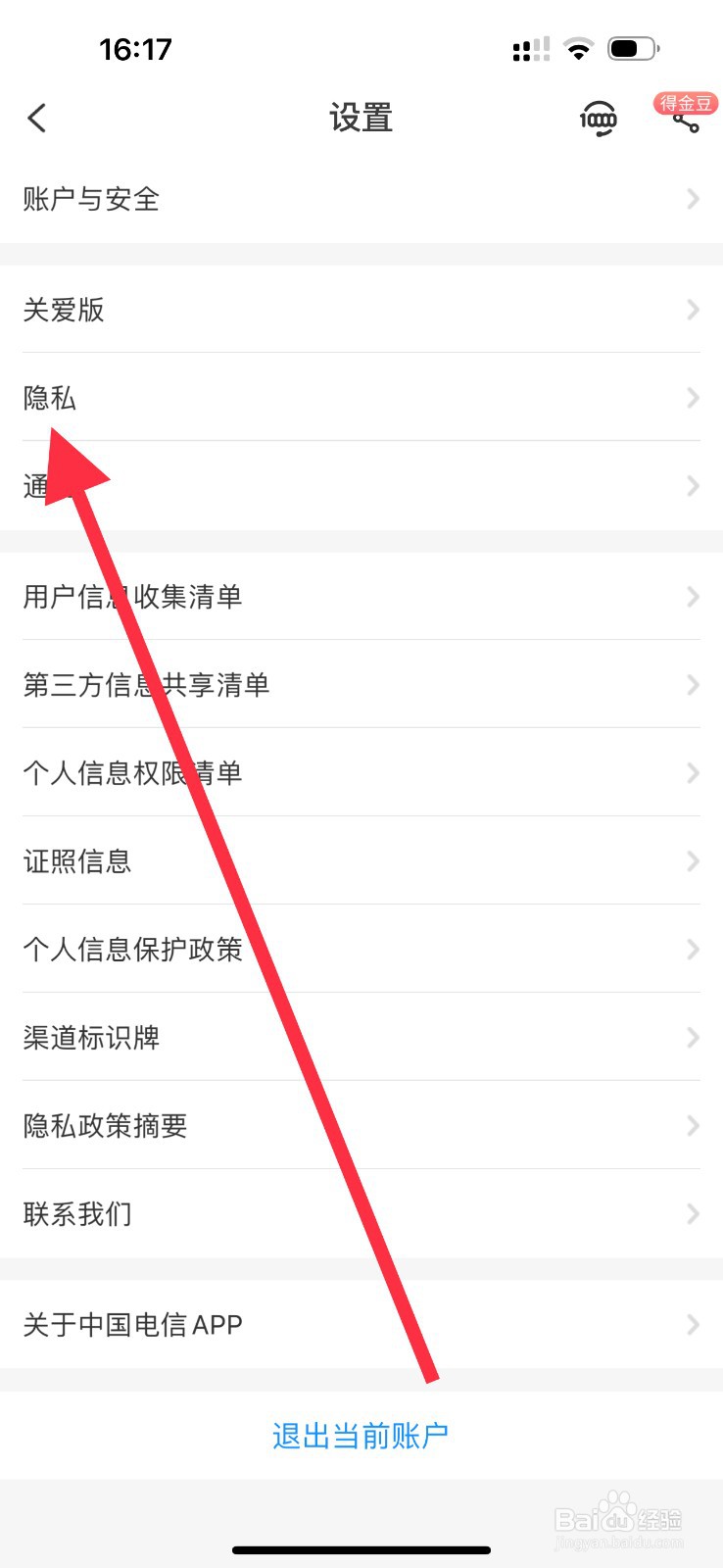Tap the chevron beside 隐私

click(x=692, y=398)
